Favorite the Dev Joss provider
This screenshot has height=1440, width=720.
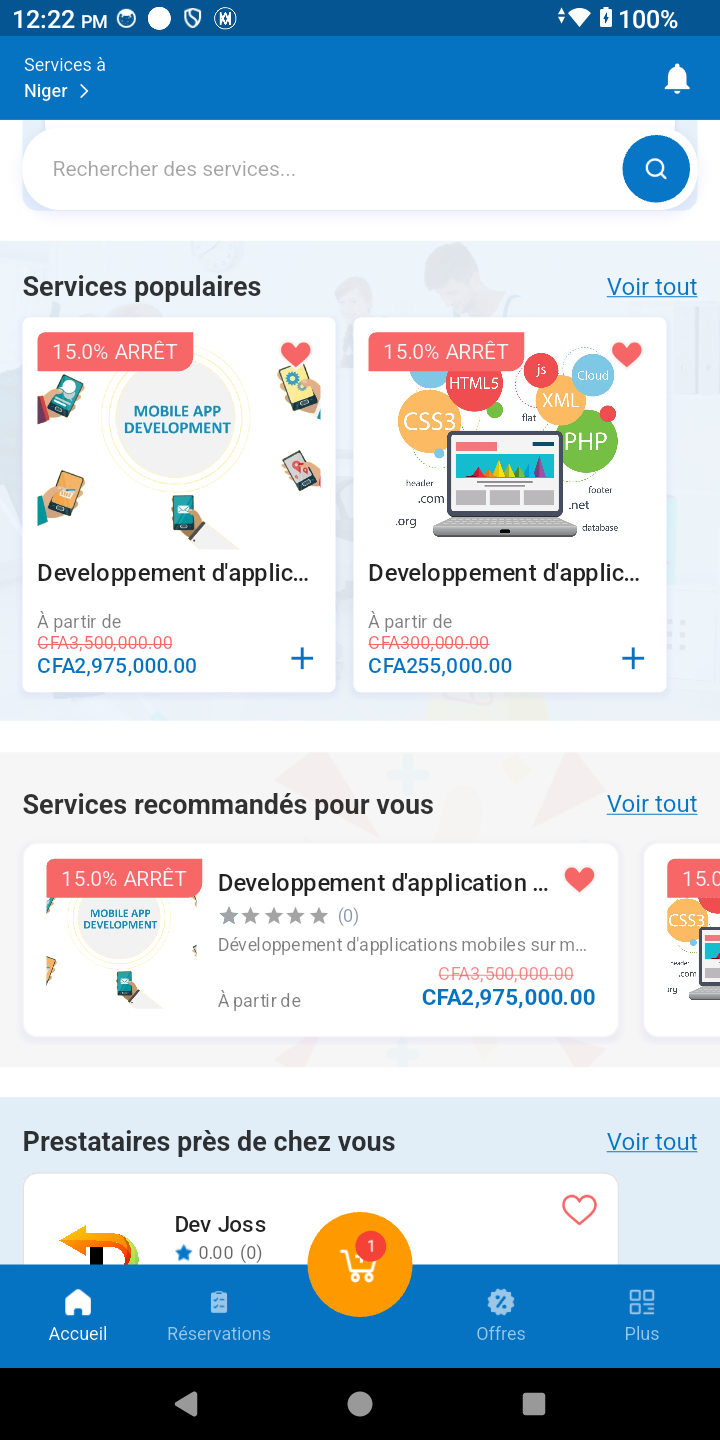[x=578, y=1211]
